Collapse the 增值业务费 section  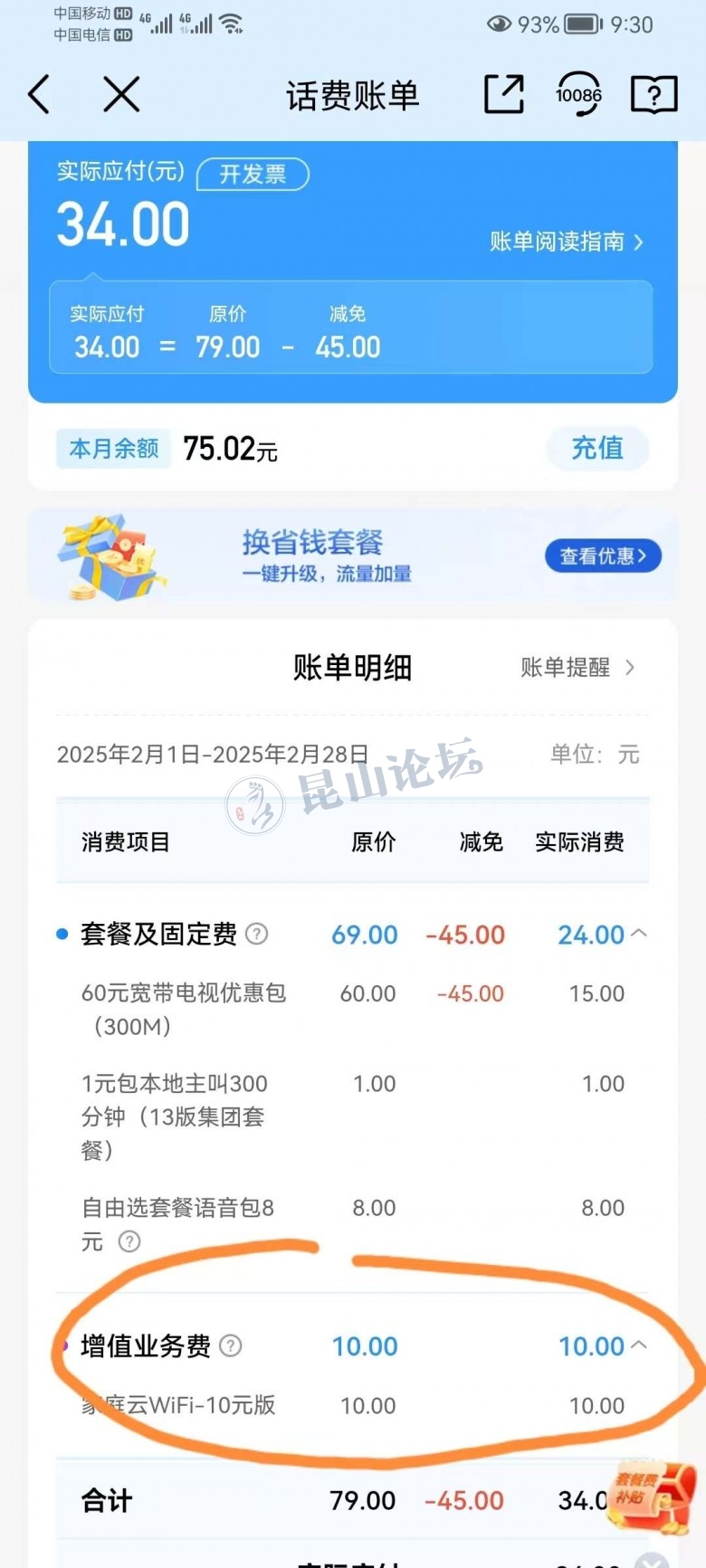[639, 1345]
